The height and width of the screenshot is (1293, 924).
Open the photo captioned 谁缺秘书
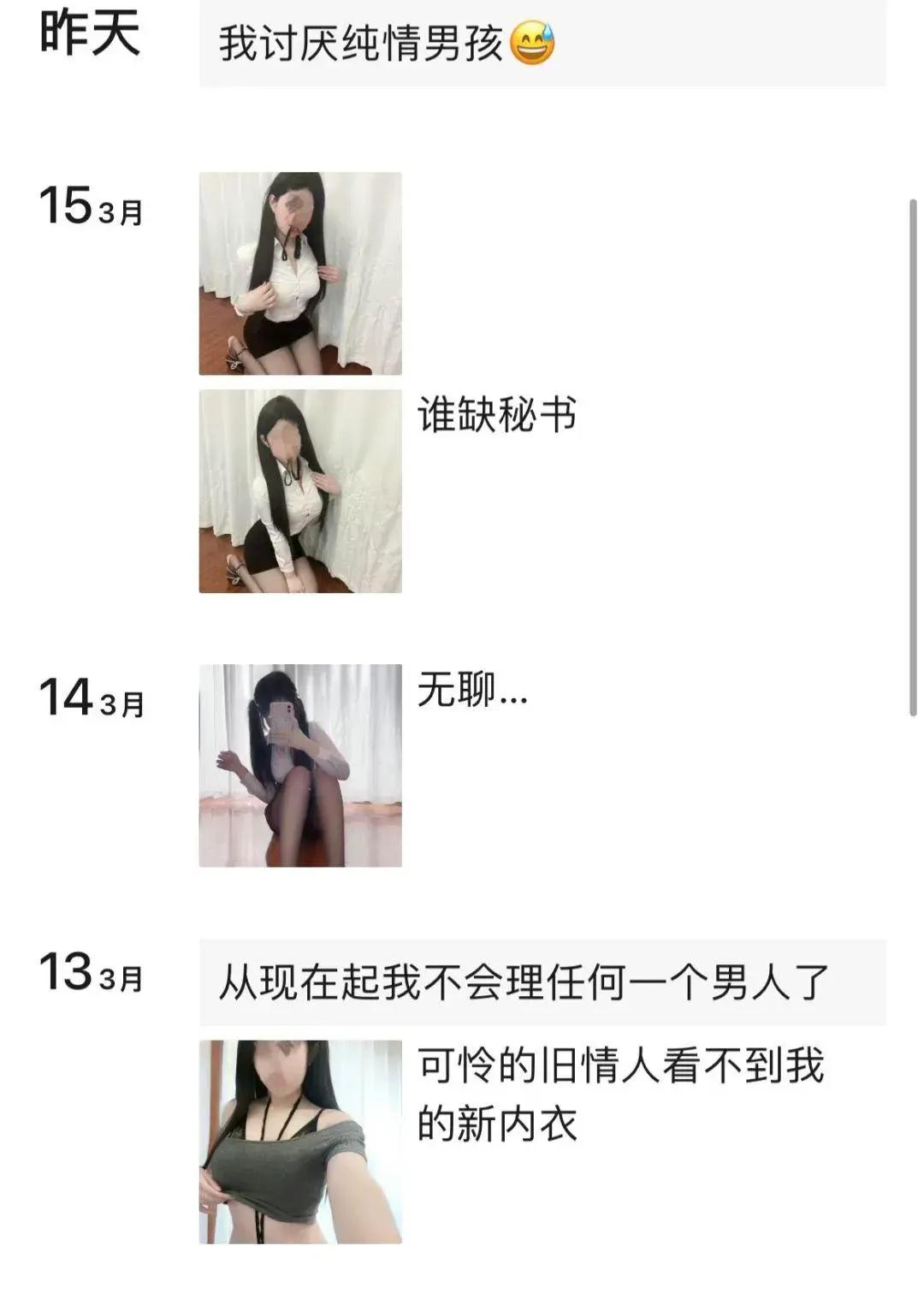click(x=300, y=491)
